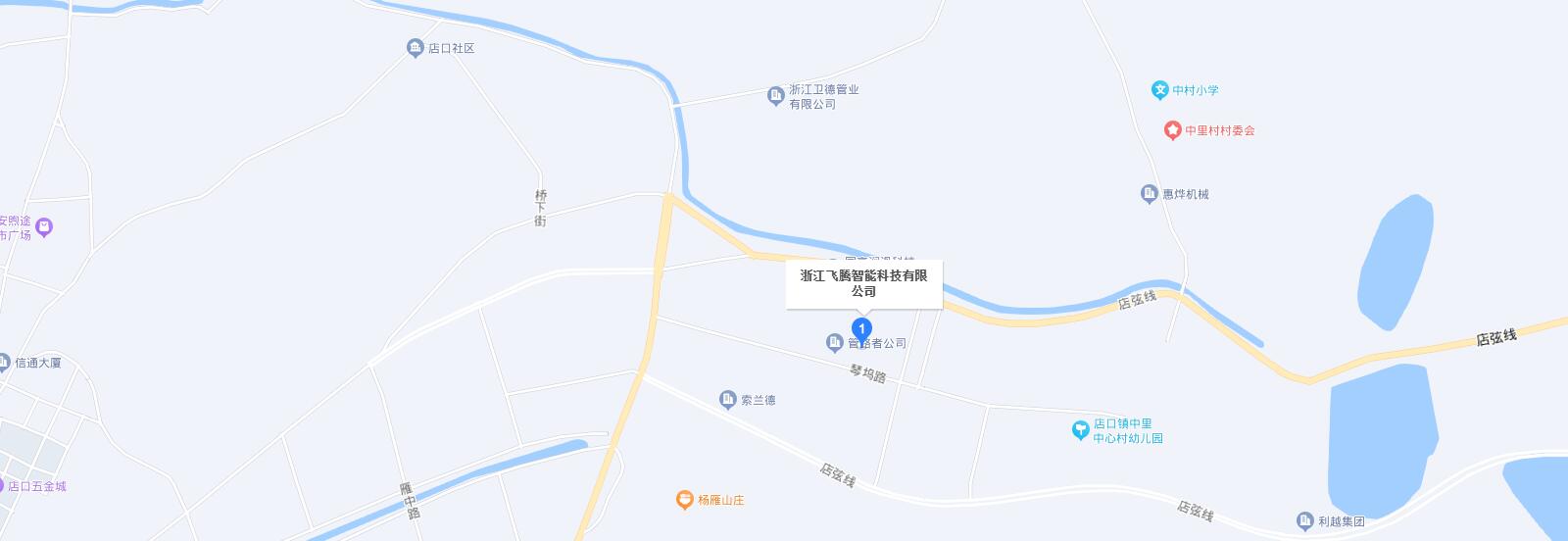Open the 杨雁山庄 restaurant marker
The width and height of the screenshot is (1568, 541).
coord(685,500)
